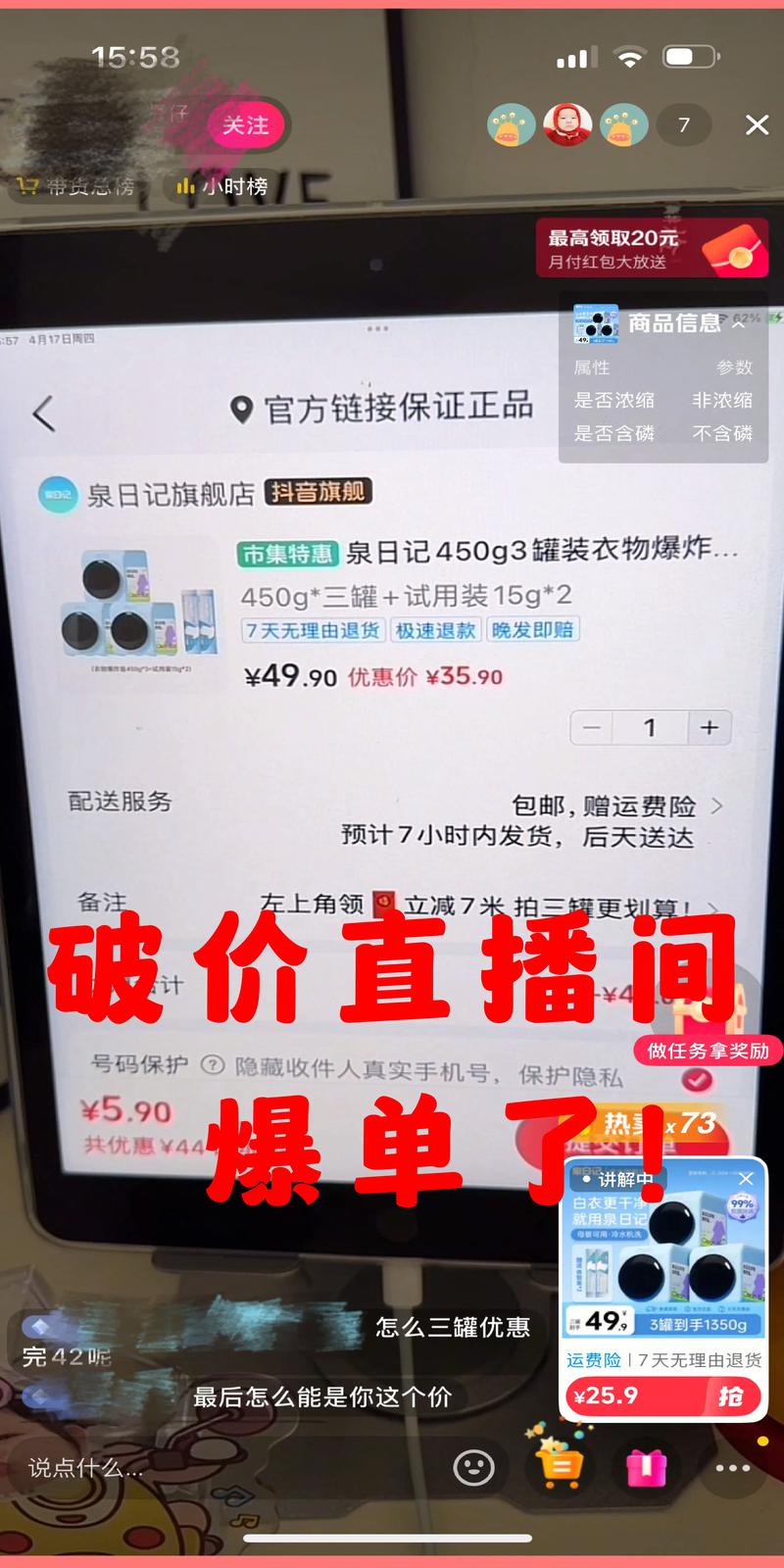Open the 带货总榜 ranking
This screenshot has width=784, height=1568.
click(76, 186)
